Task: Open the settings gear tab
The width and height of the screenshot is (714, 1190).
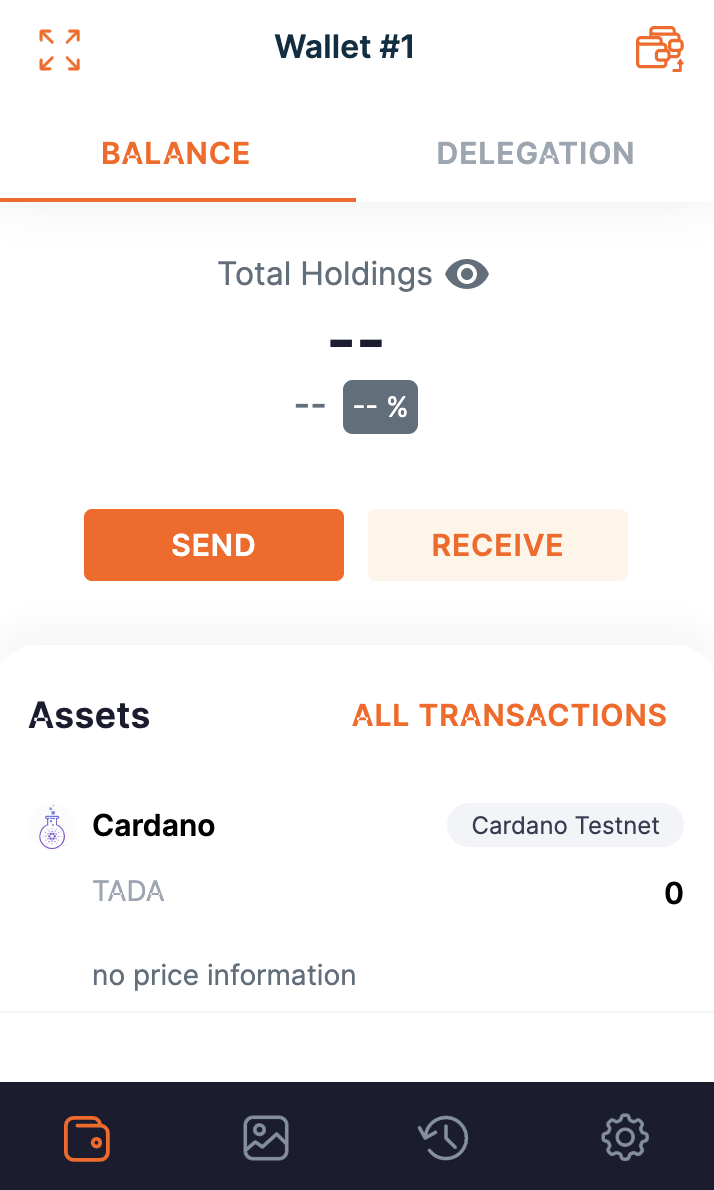Action: tap(625, 1138)
